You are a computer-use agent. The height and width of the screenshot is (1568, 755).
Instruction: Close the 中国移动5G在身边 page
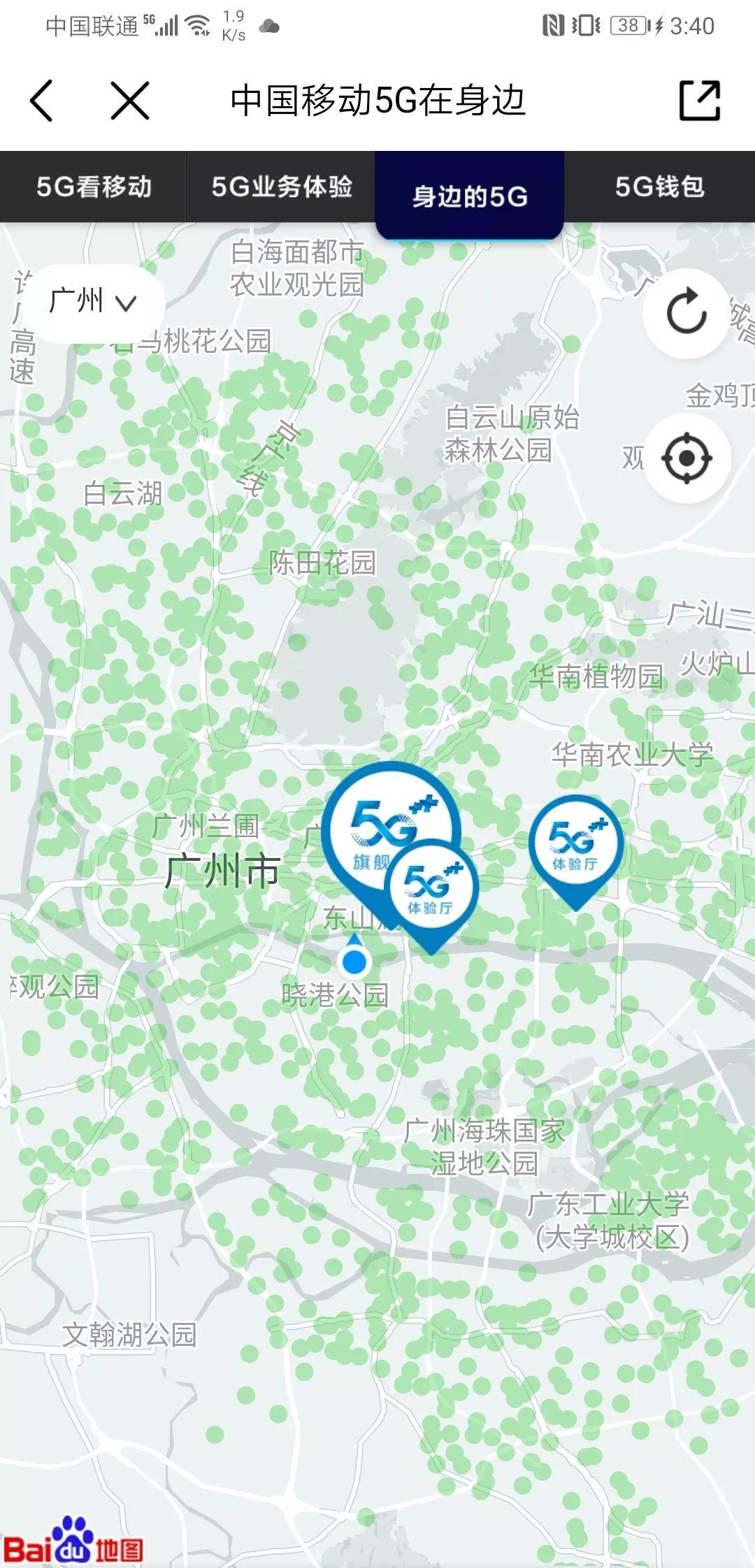pos(130,101)
